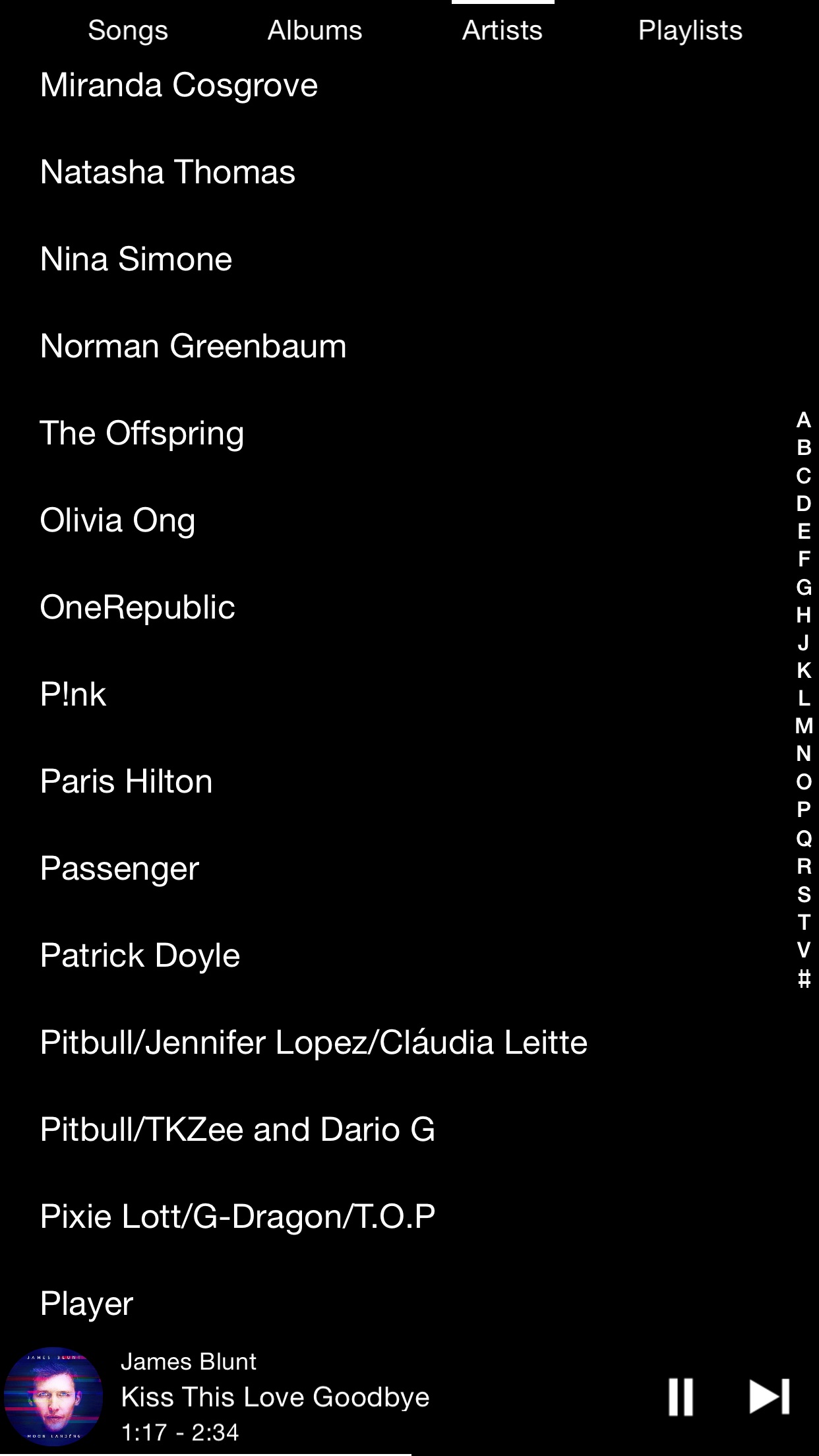The width and height of the screenshot is (819, 1456).
Task: Select Passenger from the list
Action: pos(409,869)
